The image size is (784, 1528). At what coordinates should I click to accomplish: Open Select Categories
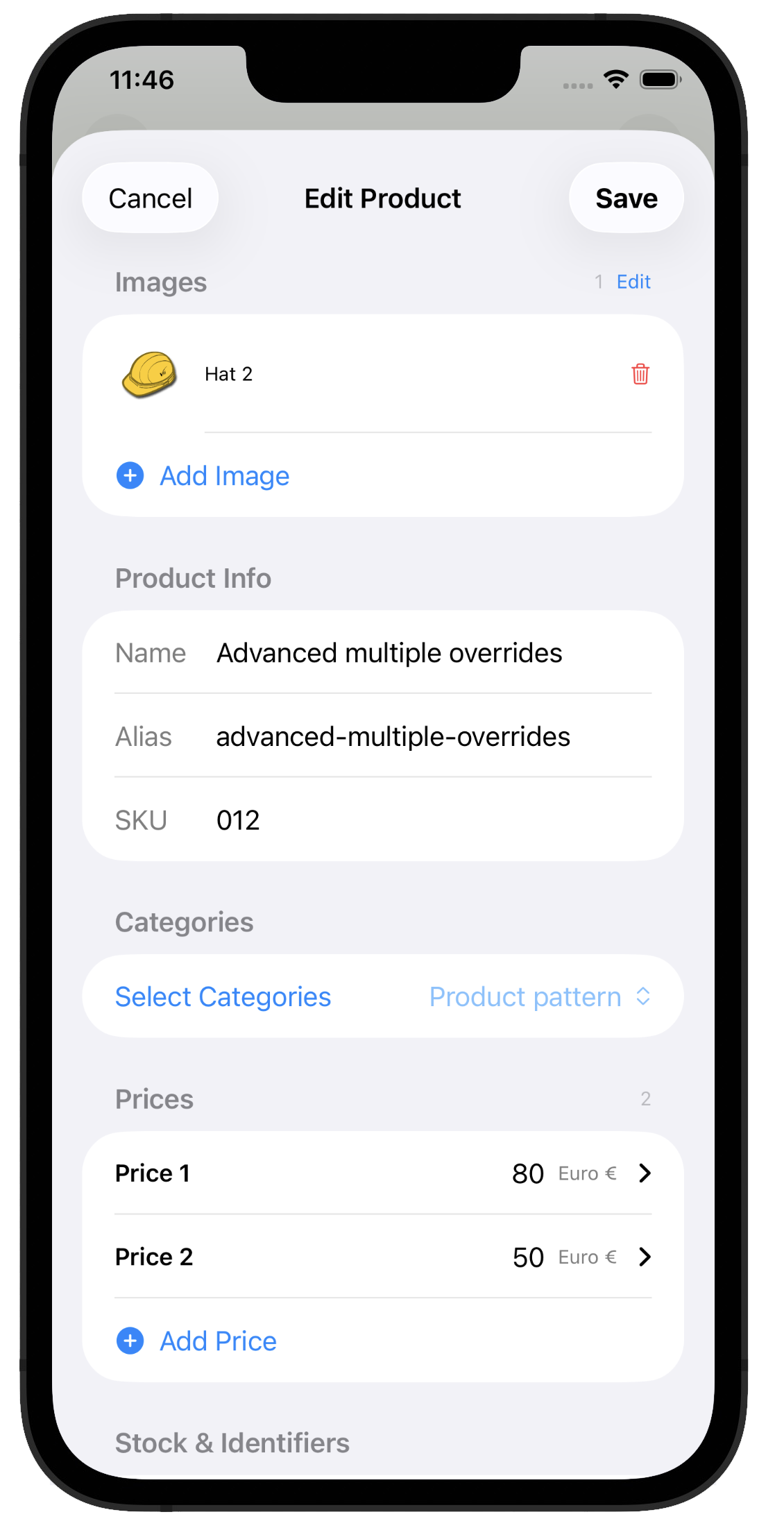click(x=223, y=996)
